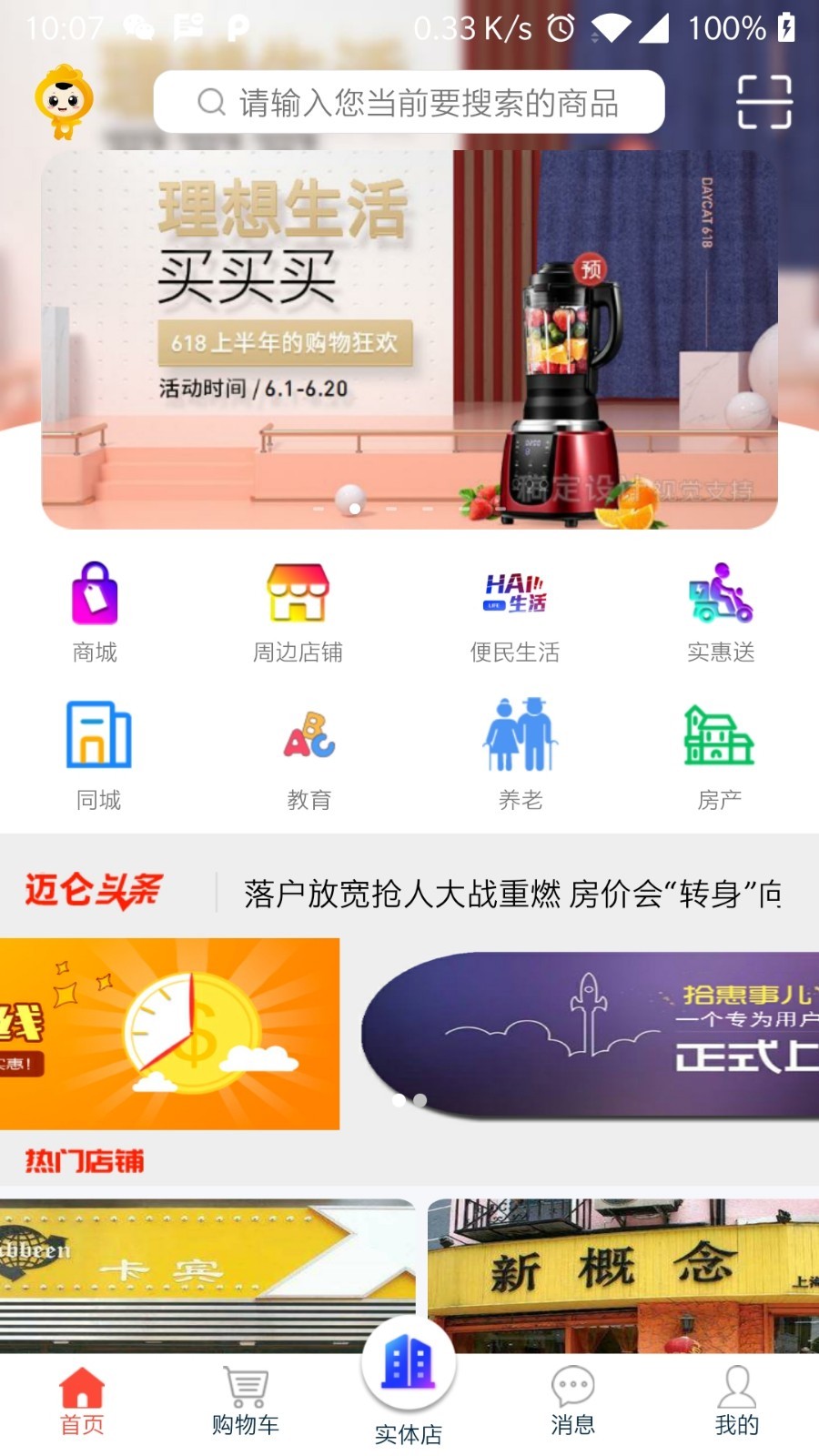Screen dimensions: 819x1456
Task: Open the scan code icon
Action: [x=763, y=102]
